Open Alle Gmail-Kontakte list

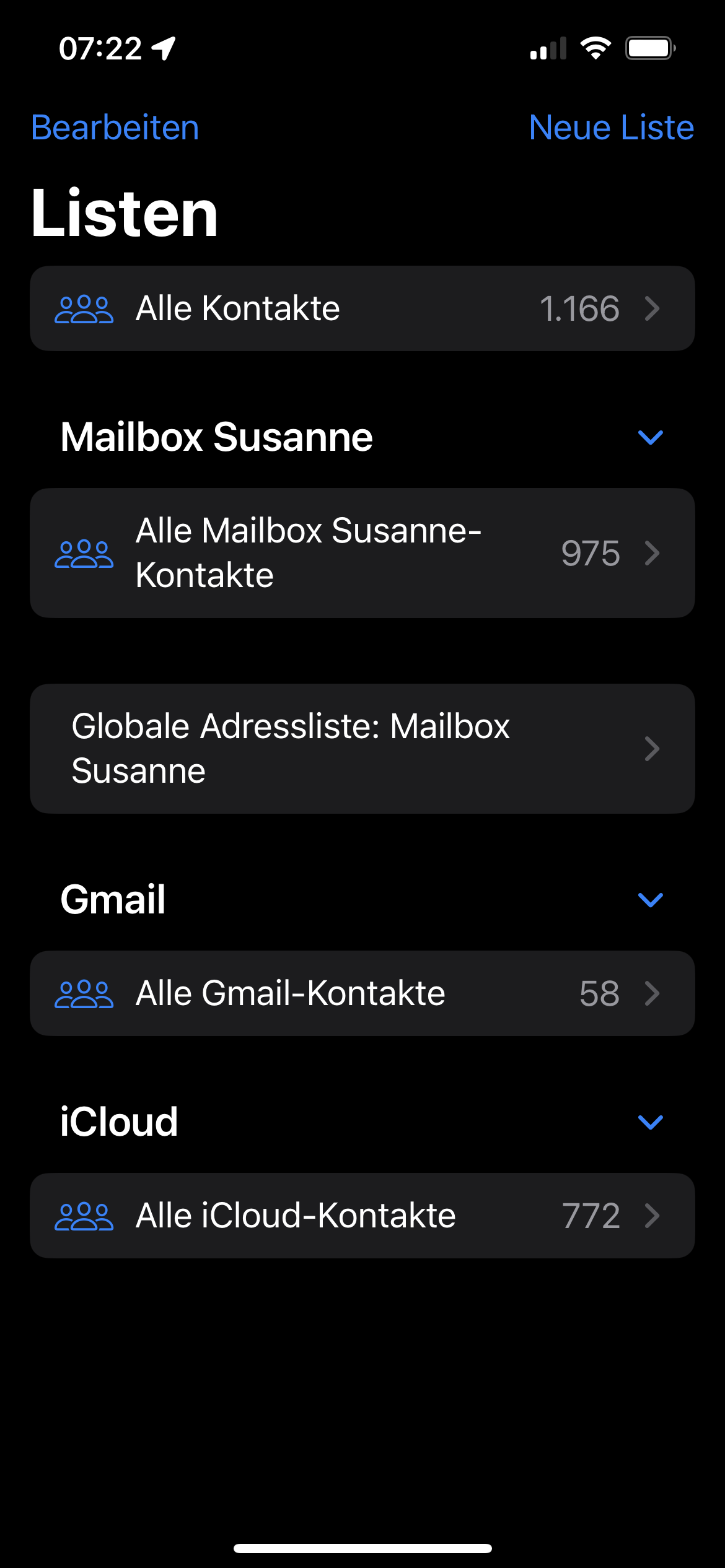coord(362,993)
